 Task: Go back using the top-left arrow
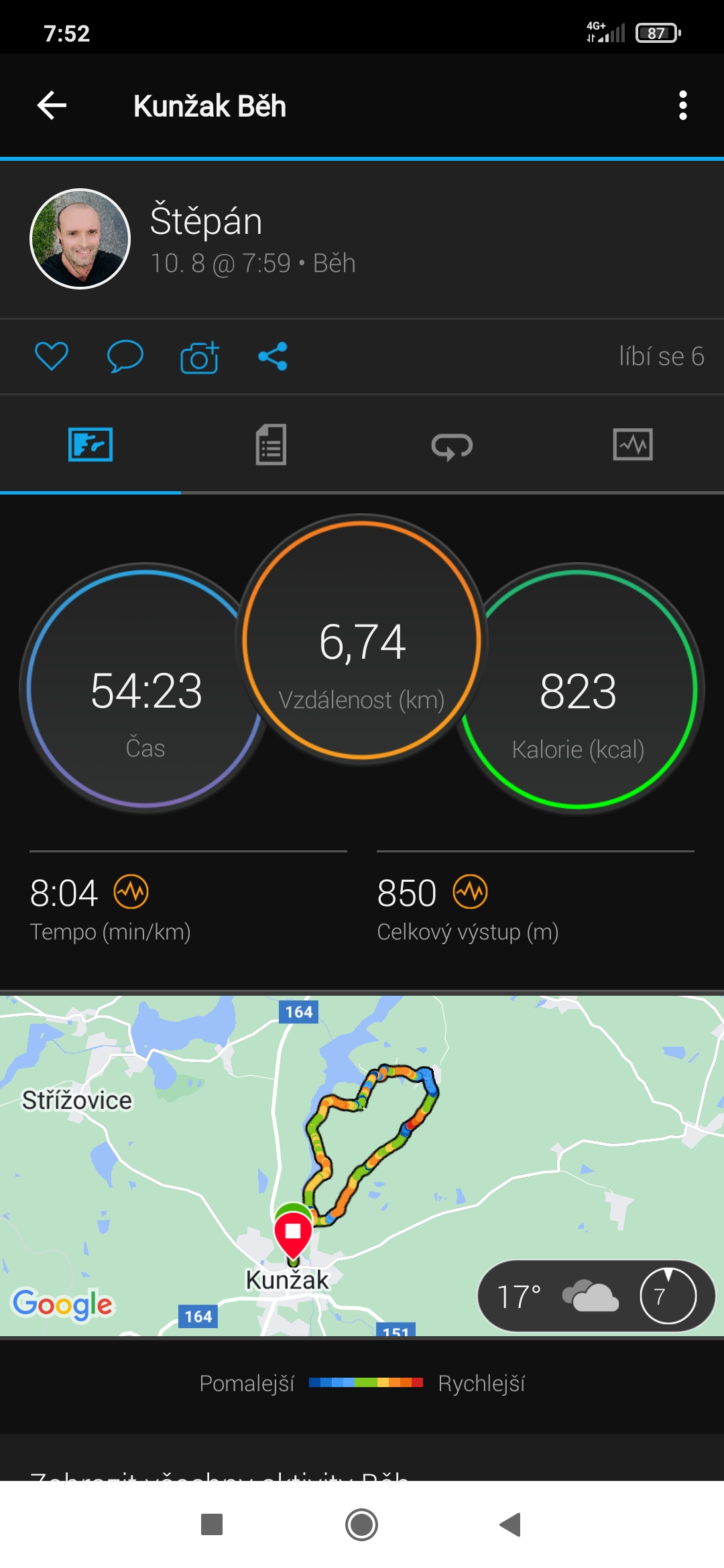[52, 106]
